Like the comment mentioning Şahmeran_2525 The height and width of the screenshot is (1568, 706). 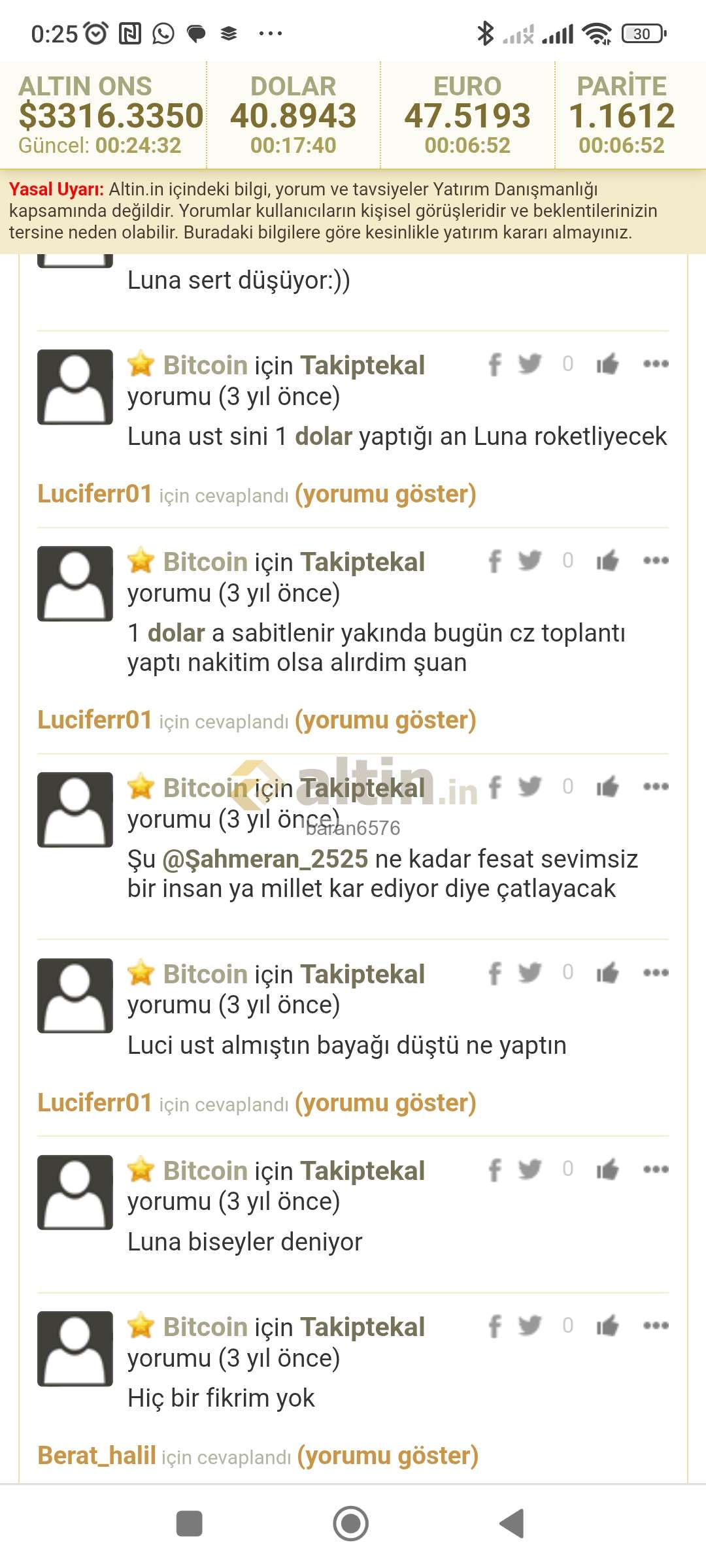[607, 787]
